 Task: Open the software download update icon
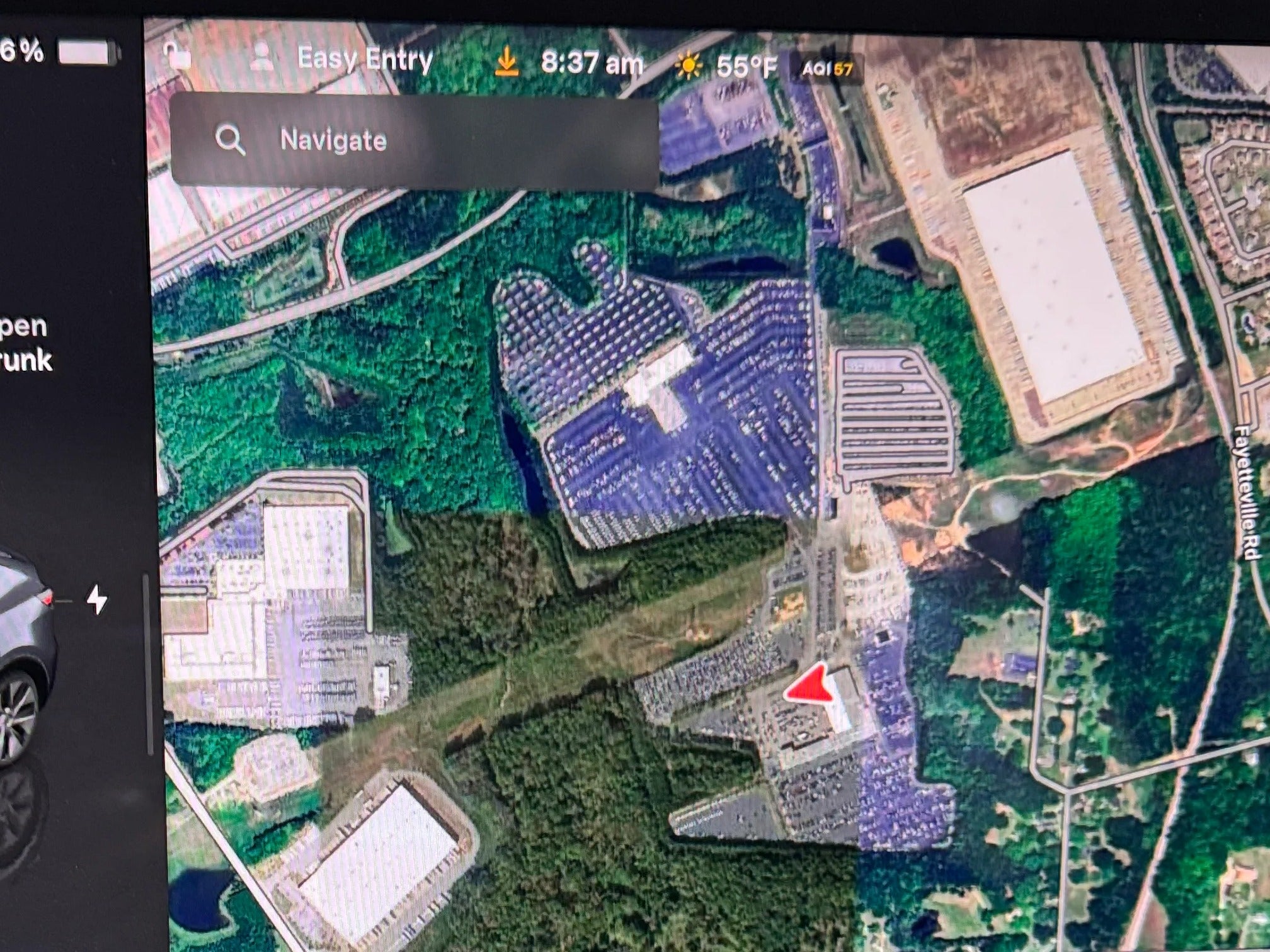(x=507, y=63)
